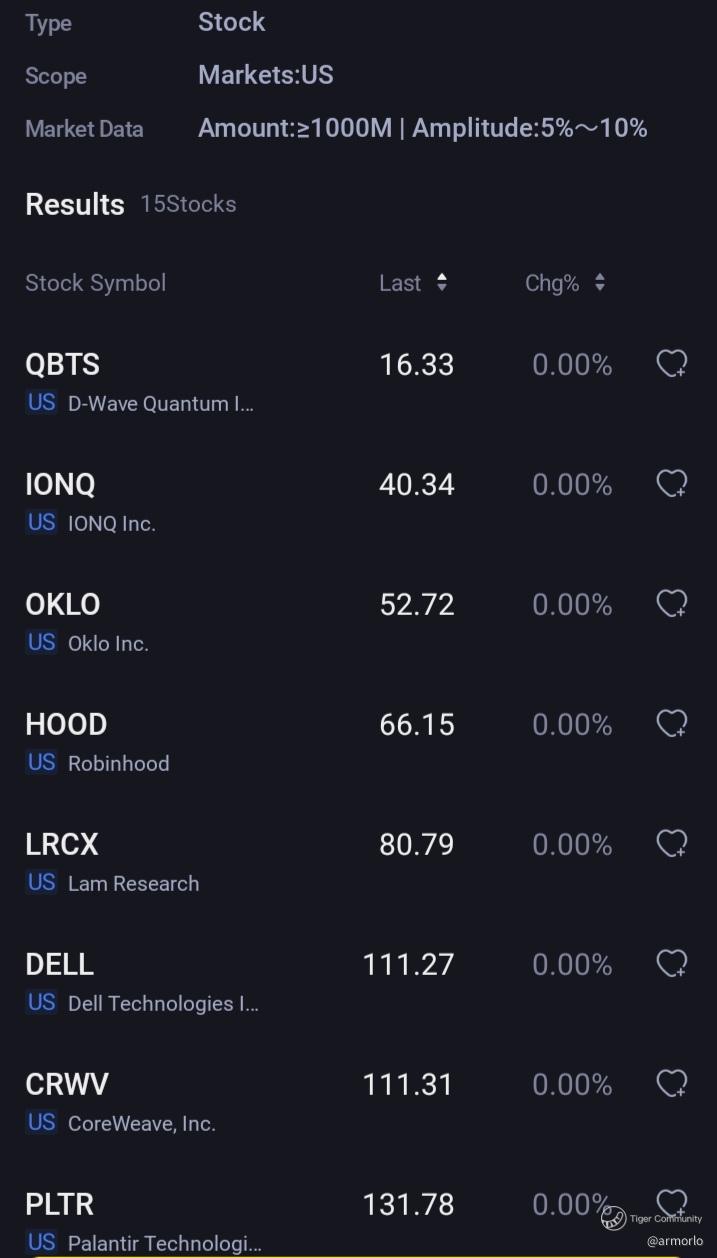Image resolution: width=717 pixels, height=1258 pixels.
Task: Tap the heart icon next to HOOD
Action: (671, 724)
